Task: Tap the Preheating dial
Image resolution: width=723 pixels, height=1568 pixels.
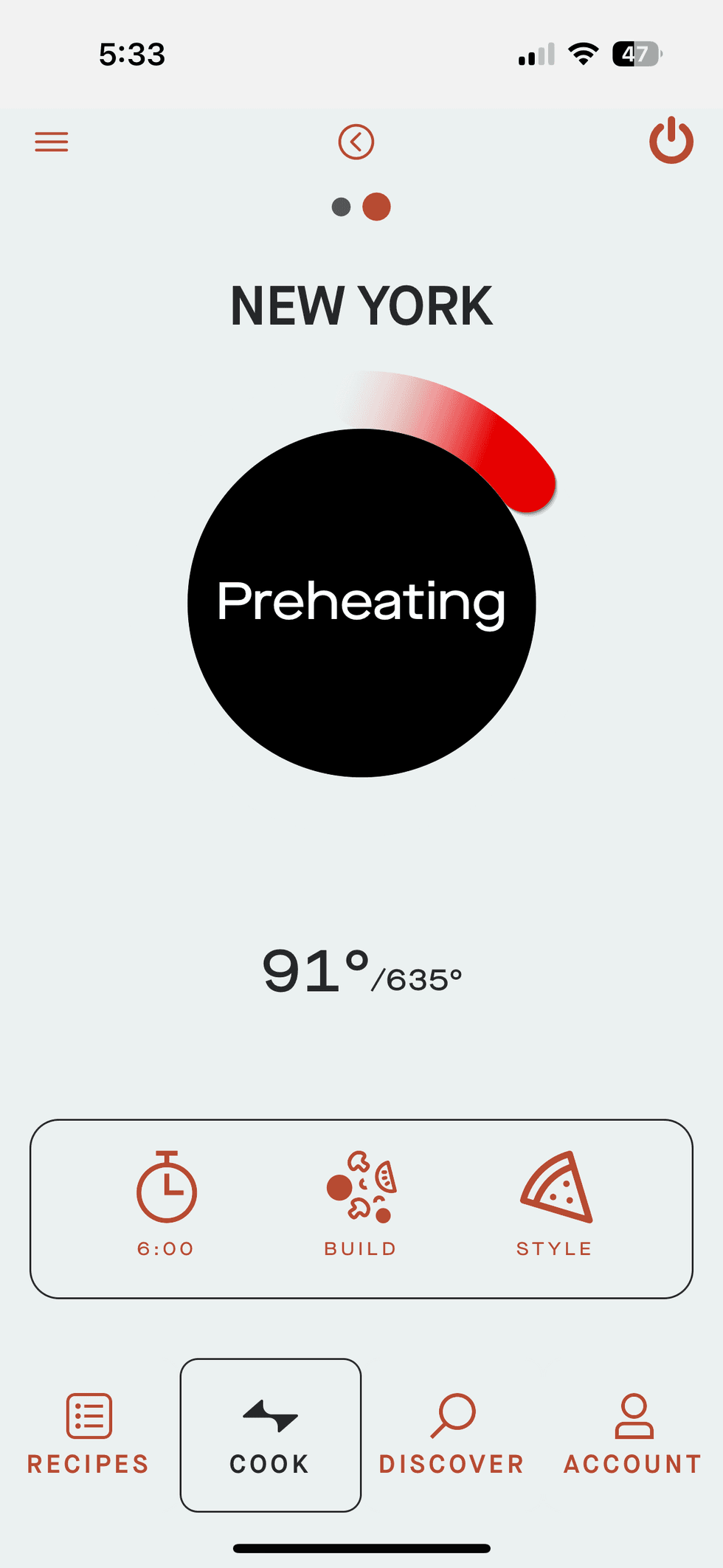Action: 361,603
